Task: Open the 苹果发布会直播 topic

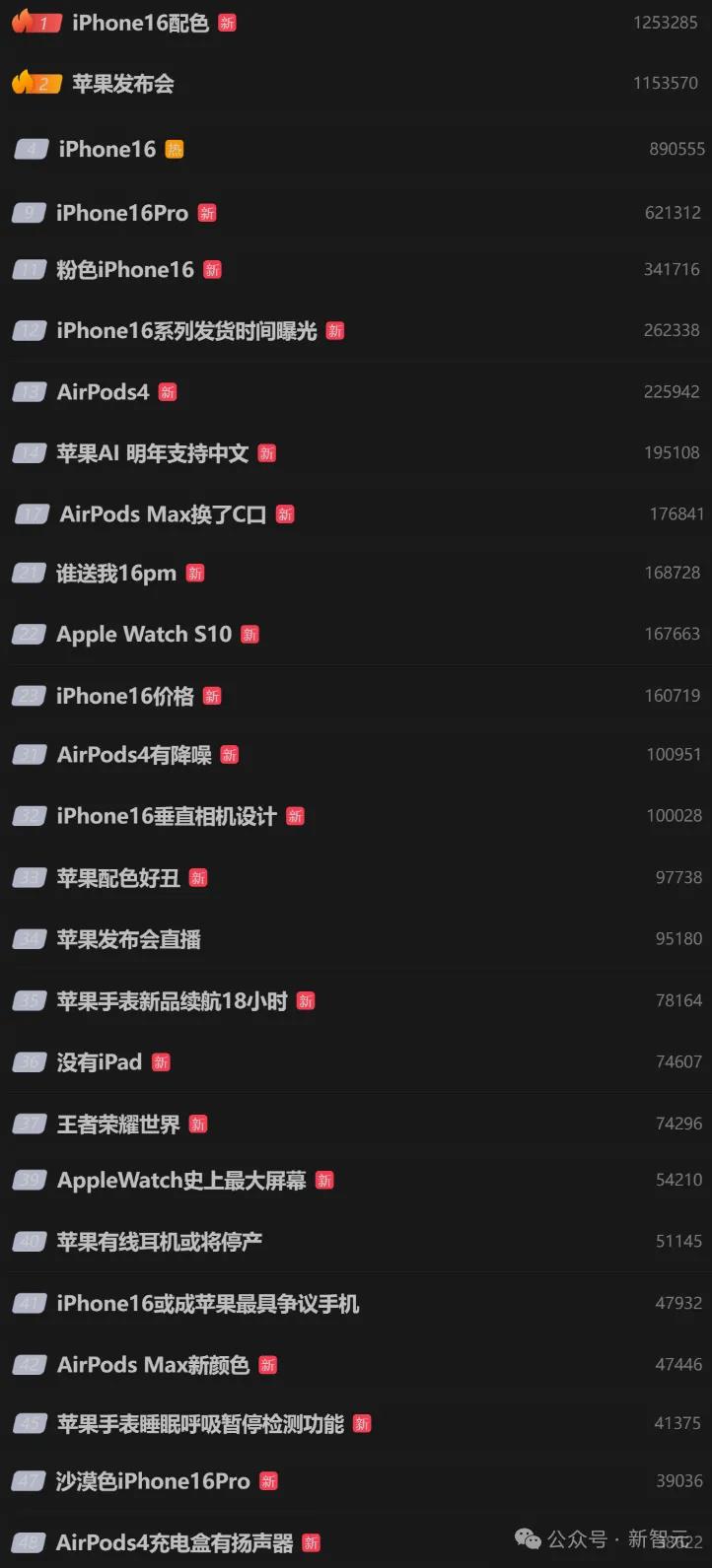Action: tap(128, 939)
